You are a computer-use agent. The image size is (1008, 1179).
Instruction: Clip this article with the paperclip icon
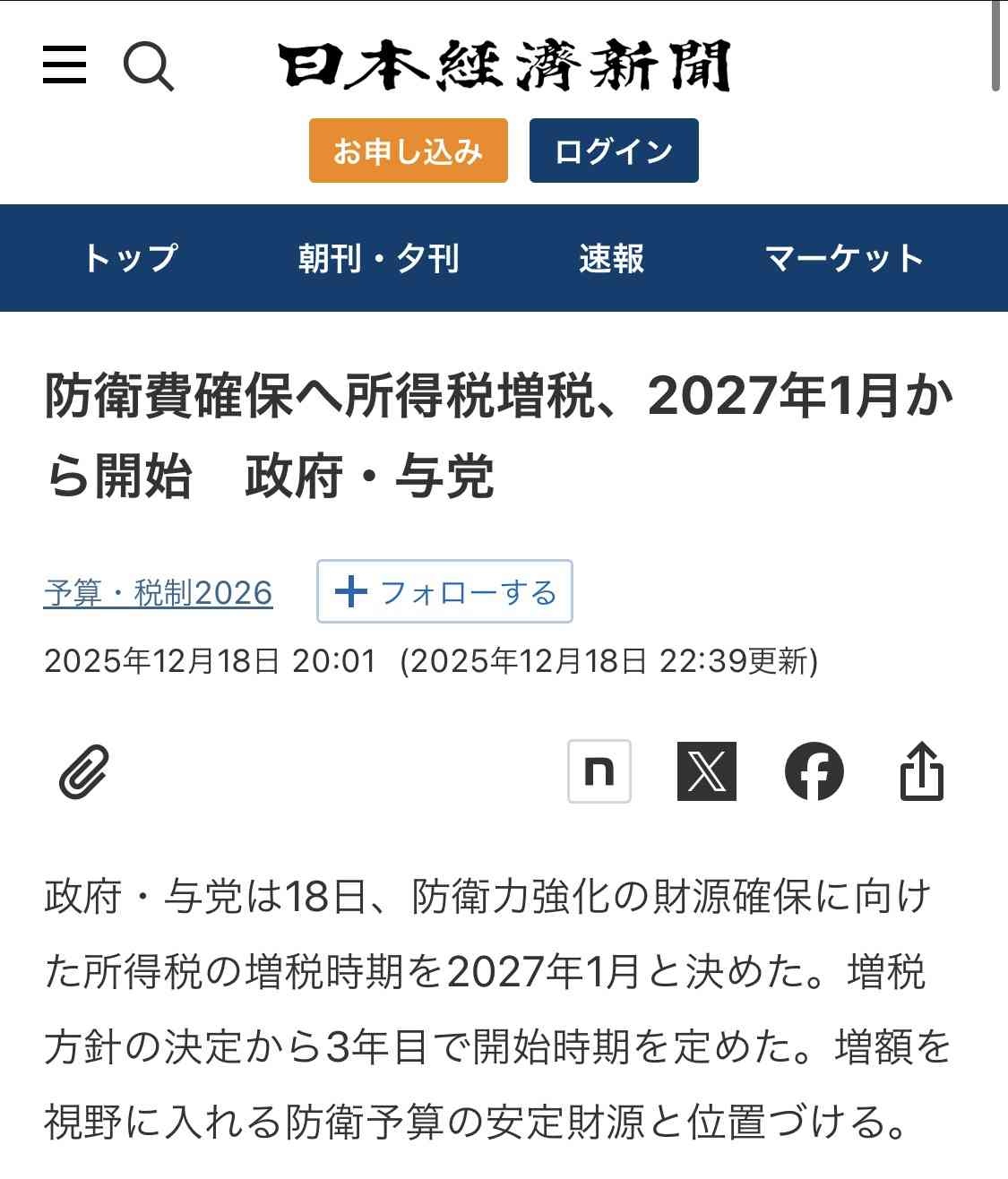(83, 771)
